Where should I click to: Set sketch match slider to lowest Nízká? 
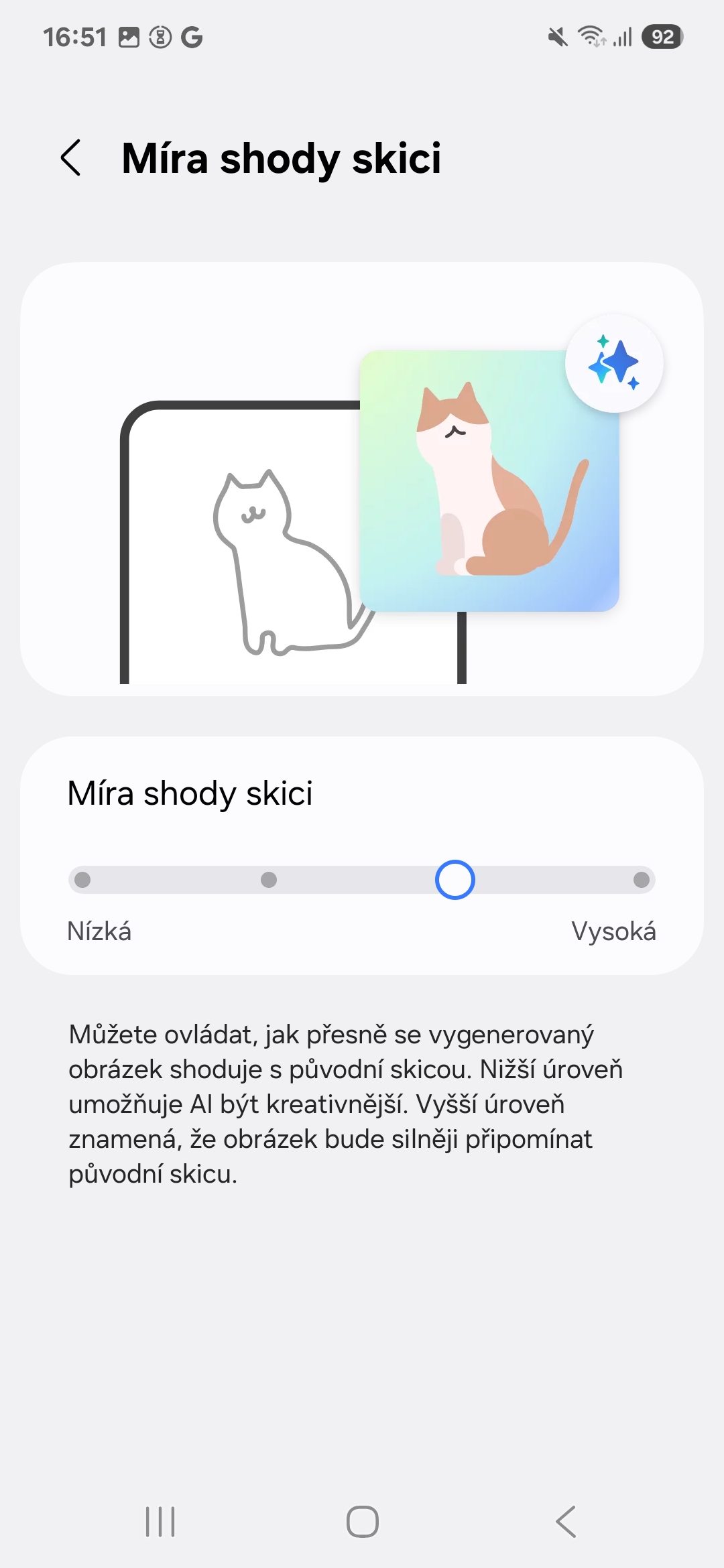[x=82, y=880]
